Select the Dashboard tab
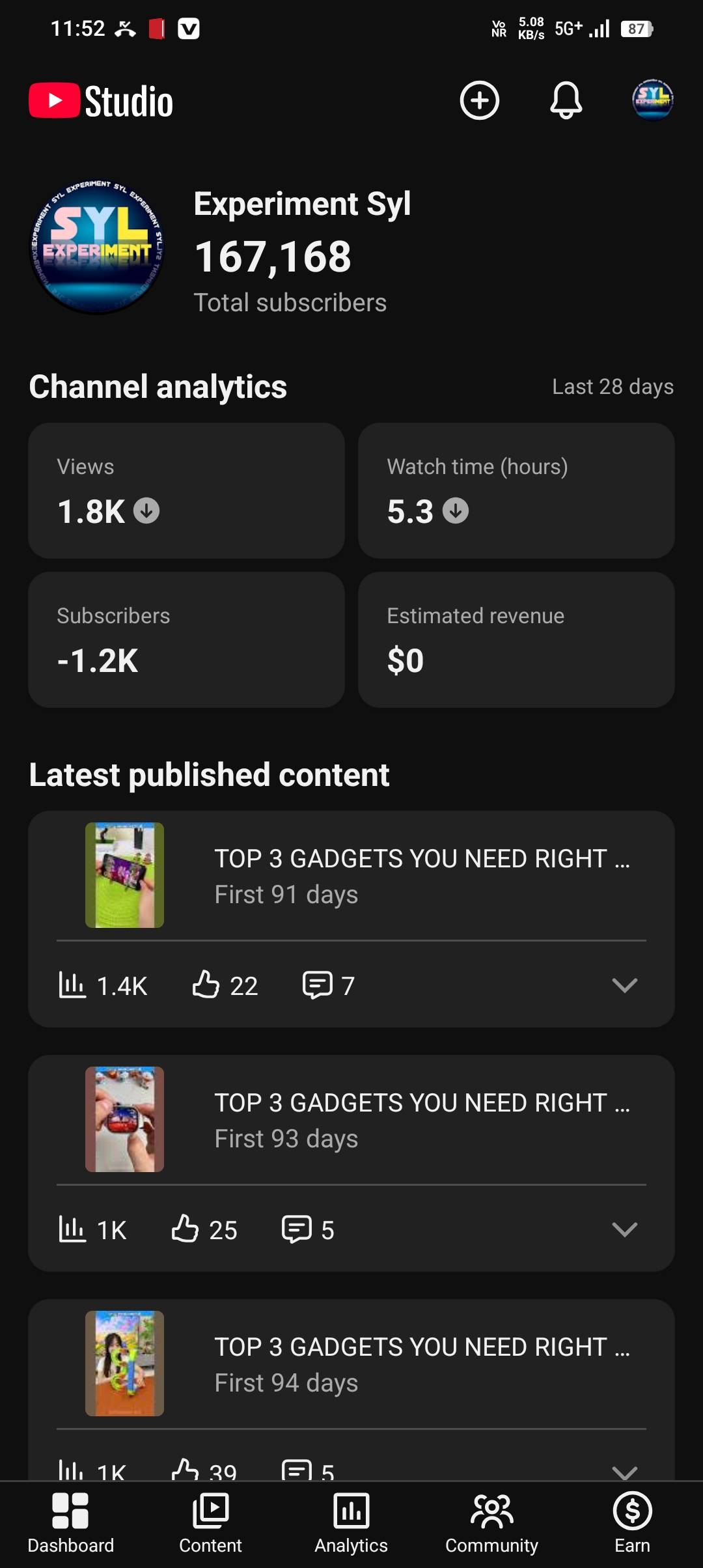Viewport: 703px width, 1568px height. [x=70, y=1522]
